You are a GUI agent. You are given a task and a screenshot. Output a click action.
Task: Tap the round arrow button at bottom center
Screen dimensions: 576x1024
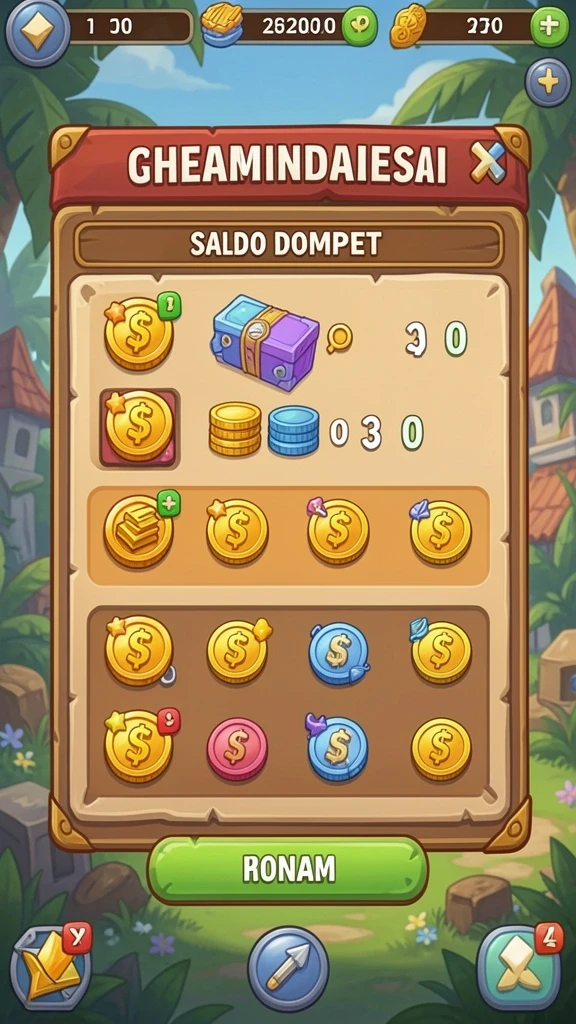288,968
